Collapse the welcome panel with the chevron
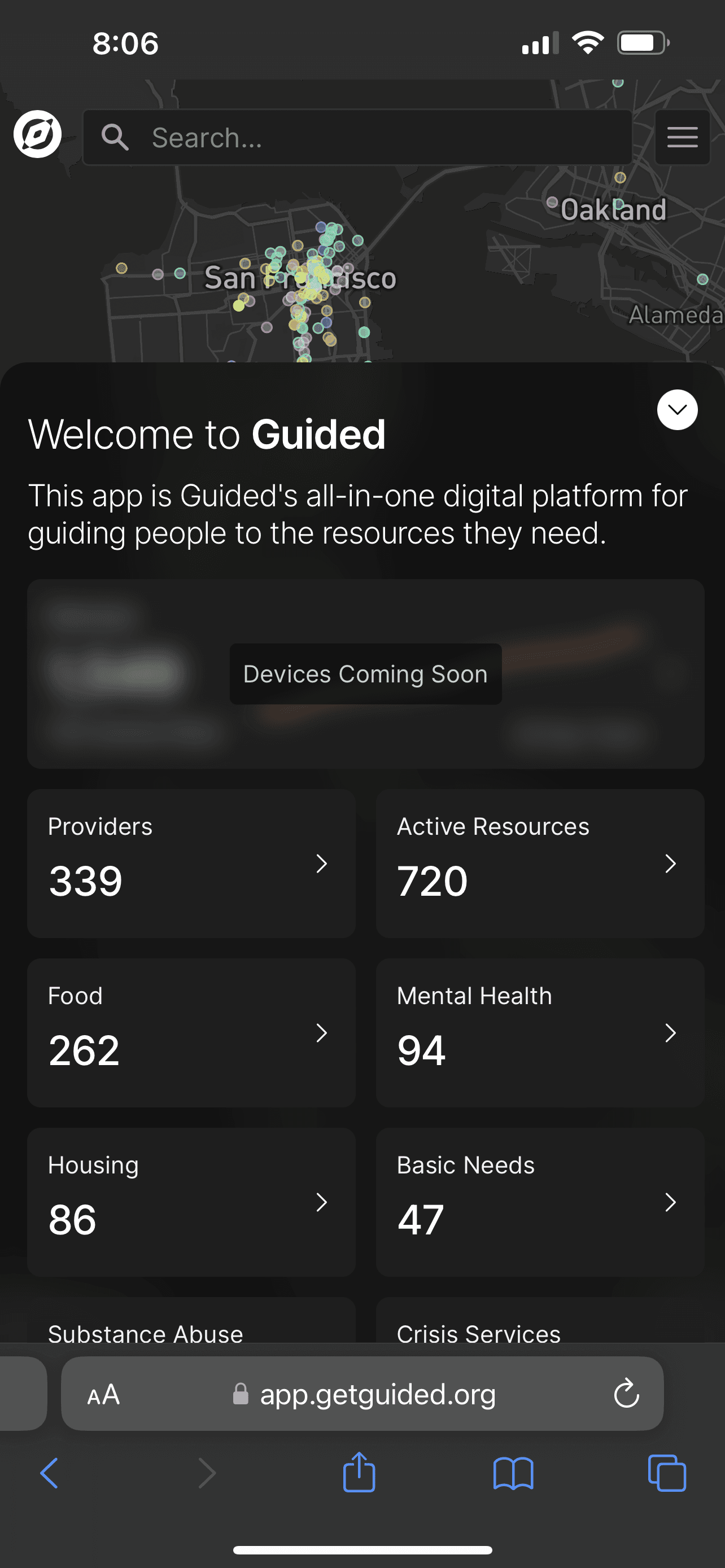 [677, 410]
